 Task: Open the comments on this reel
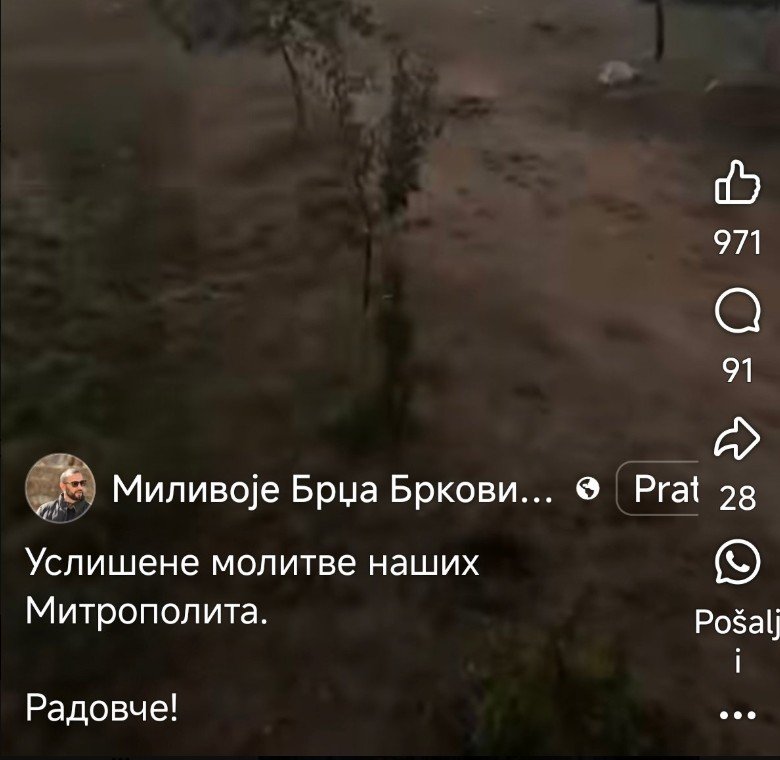(737, 314)
